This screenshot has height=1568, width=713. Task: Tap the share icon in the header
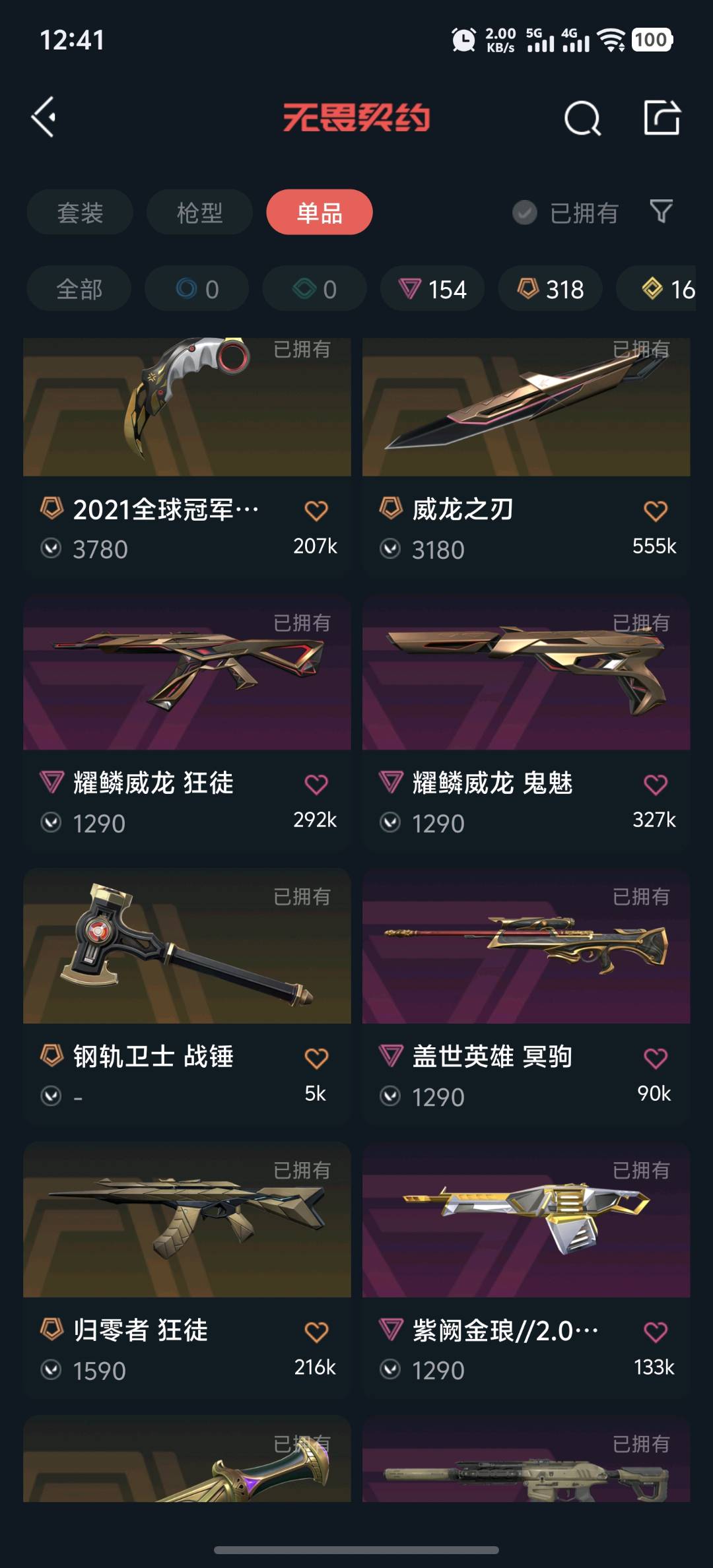point(662,118)
